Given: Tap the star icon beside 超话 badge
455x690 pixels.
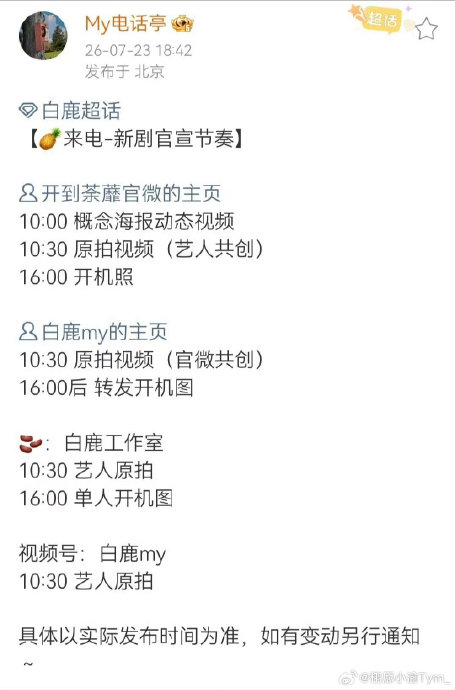Looking at the screenshot, I should (x=426, y=29).
